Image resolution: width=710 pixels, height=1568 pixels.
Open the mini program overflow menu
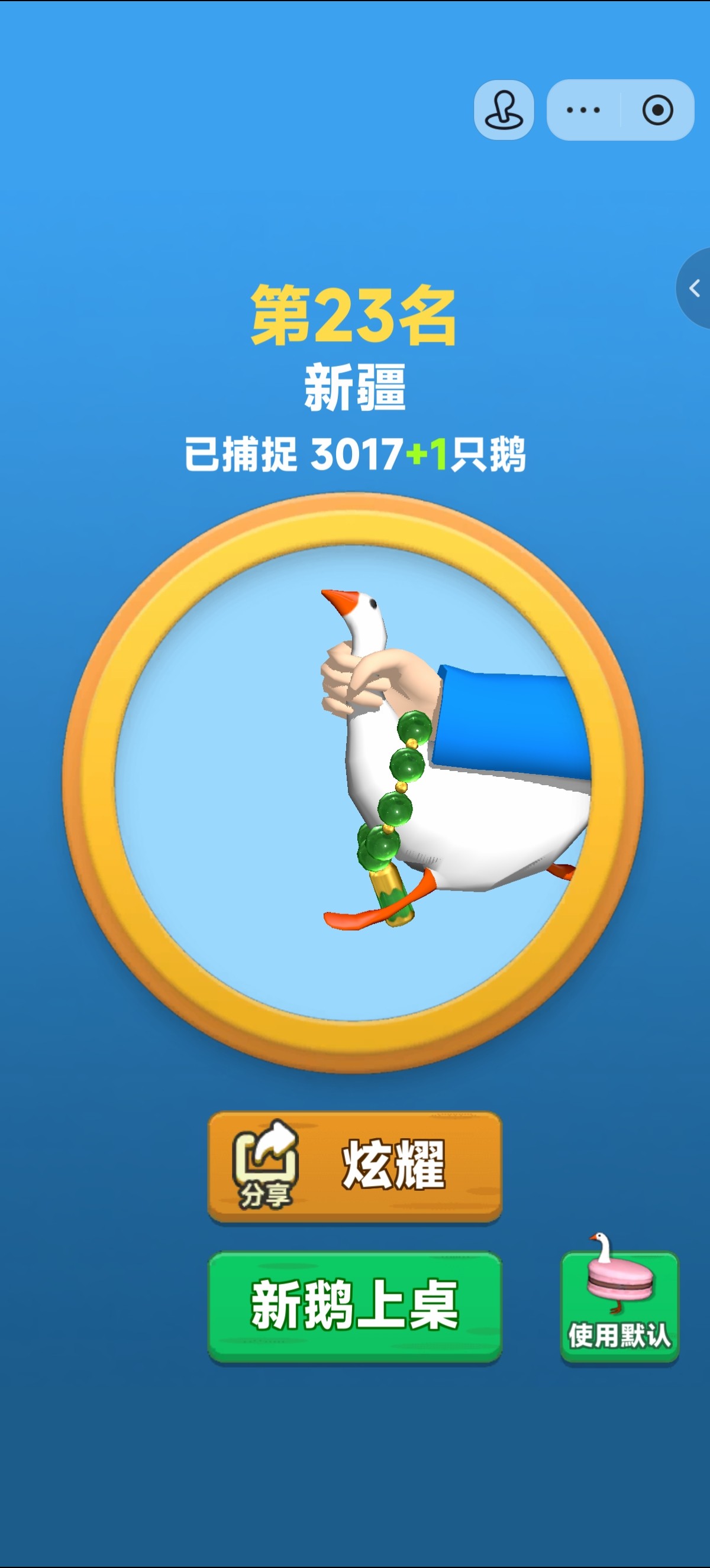point(583,110)
